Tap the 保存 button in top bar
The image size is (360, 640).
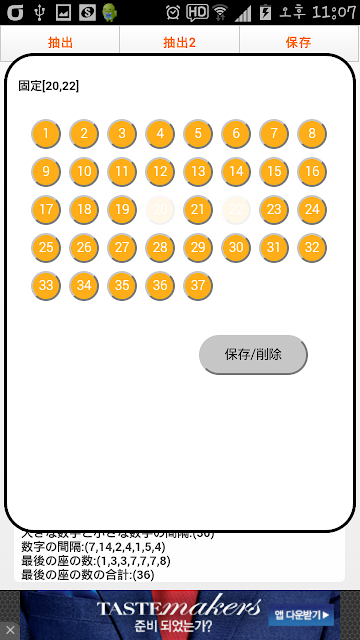click(x=298, y=42)
